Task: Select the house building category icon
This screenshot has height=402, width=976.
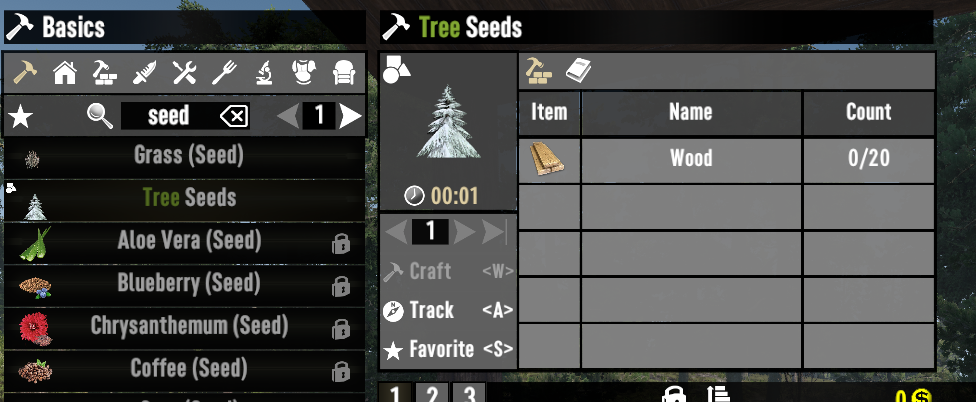Action: (65, 72)
